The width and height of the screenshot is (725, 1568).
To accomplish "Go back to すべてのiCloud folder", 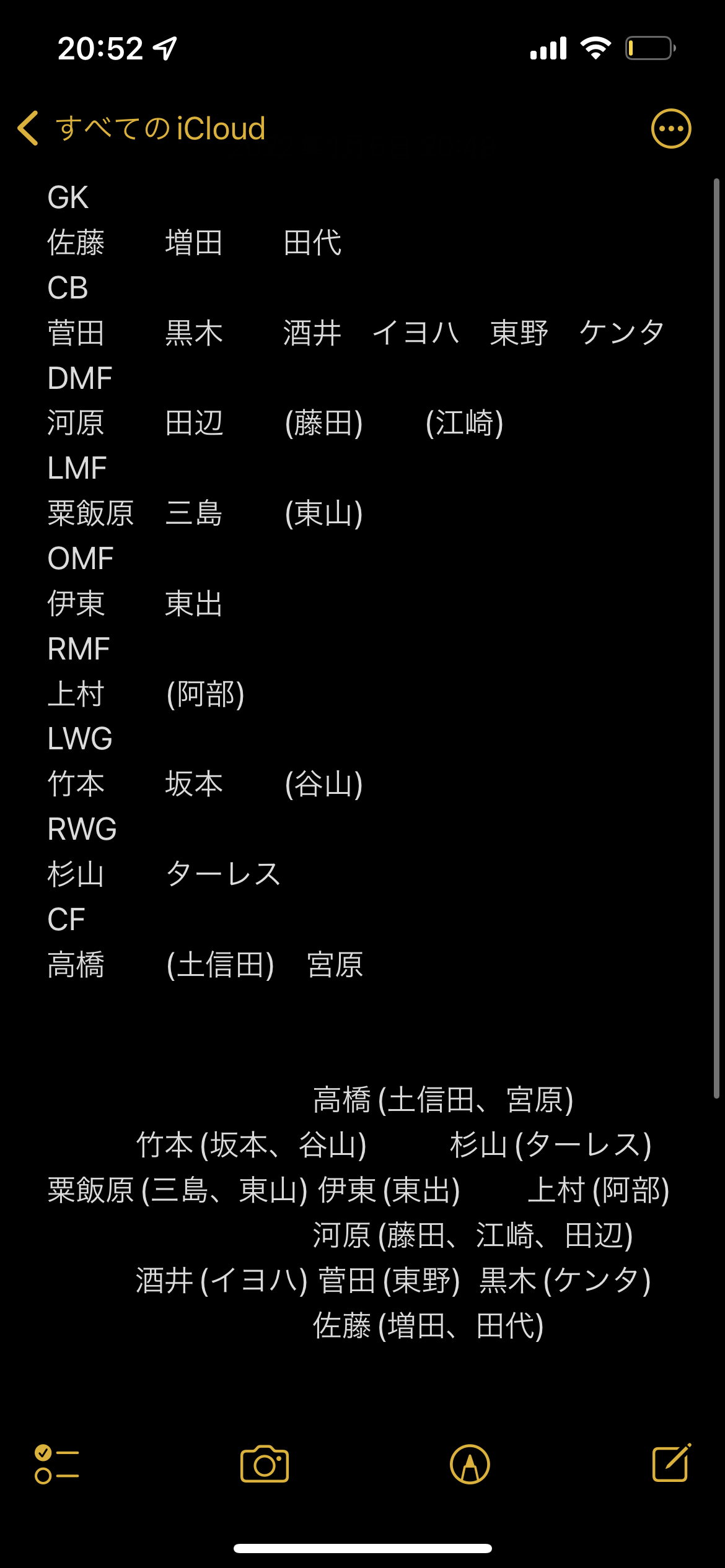I will point(141,129).
